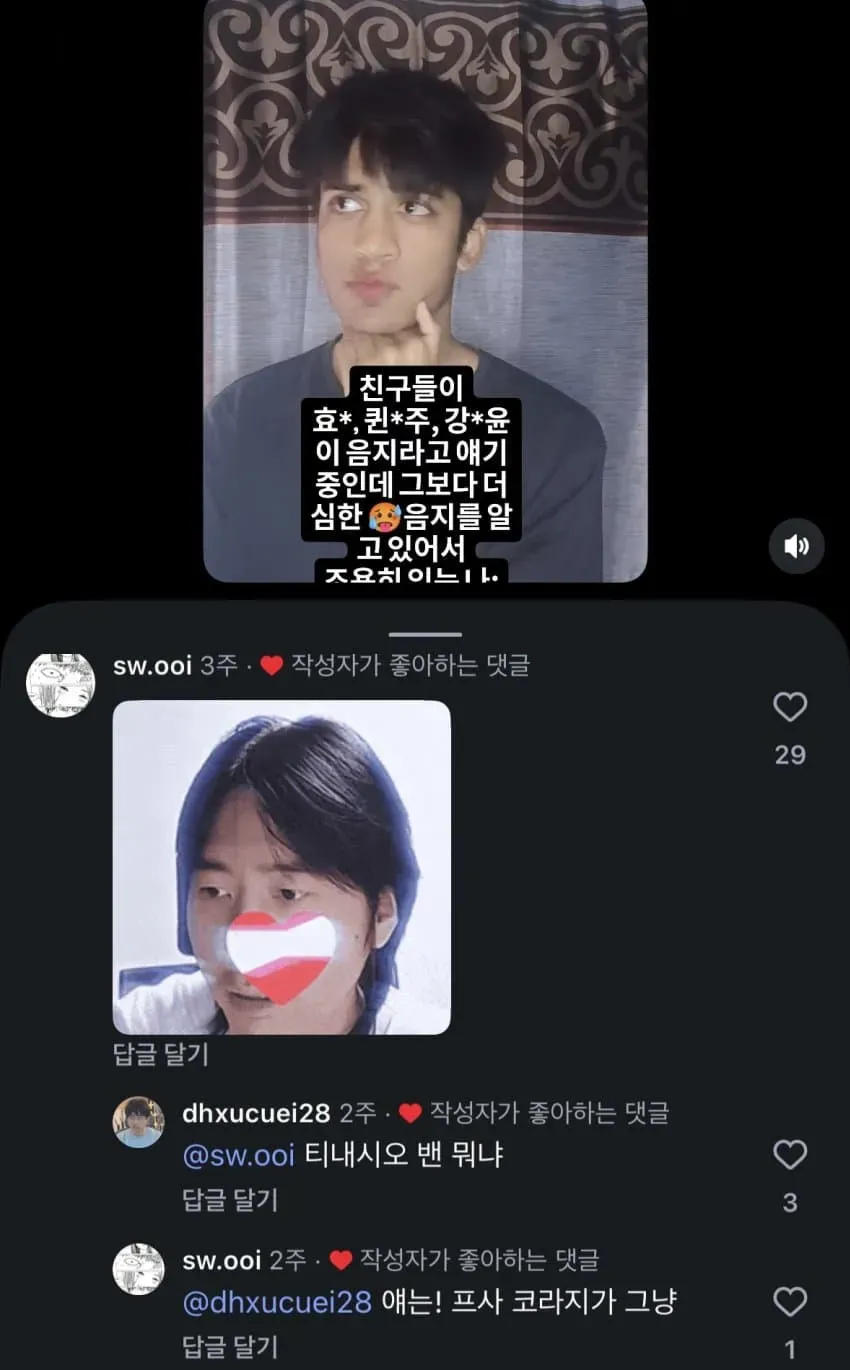Open dhxucuei28's profile avatar
850x1370 pixels.
tap(138, 1122)
